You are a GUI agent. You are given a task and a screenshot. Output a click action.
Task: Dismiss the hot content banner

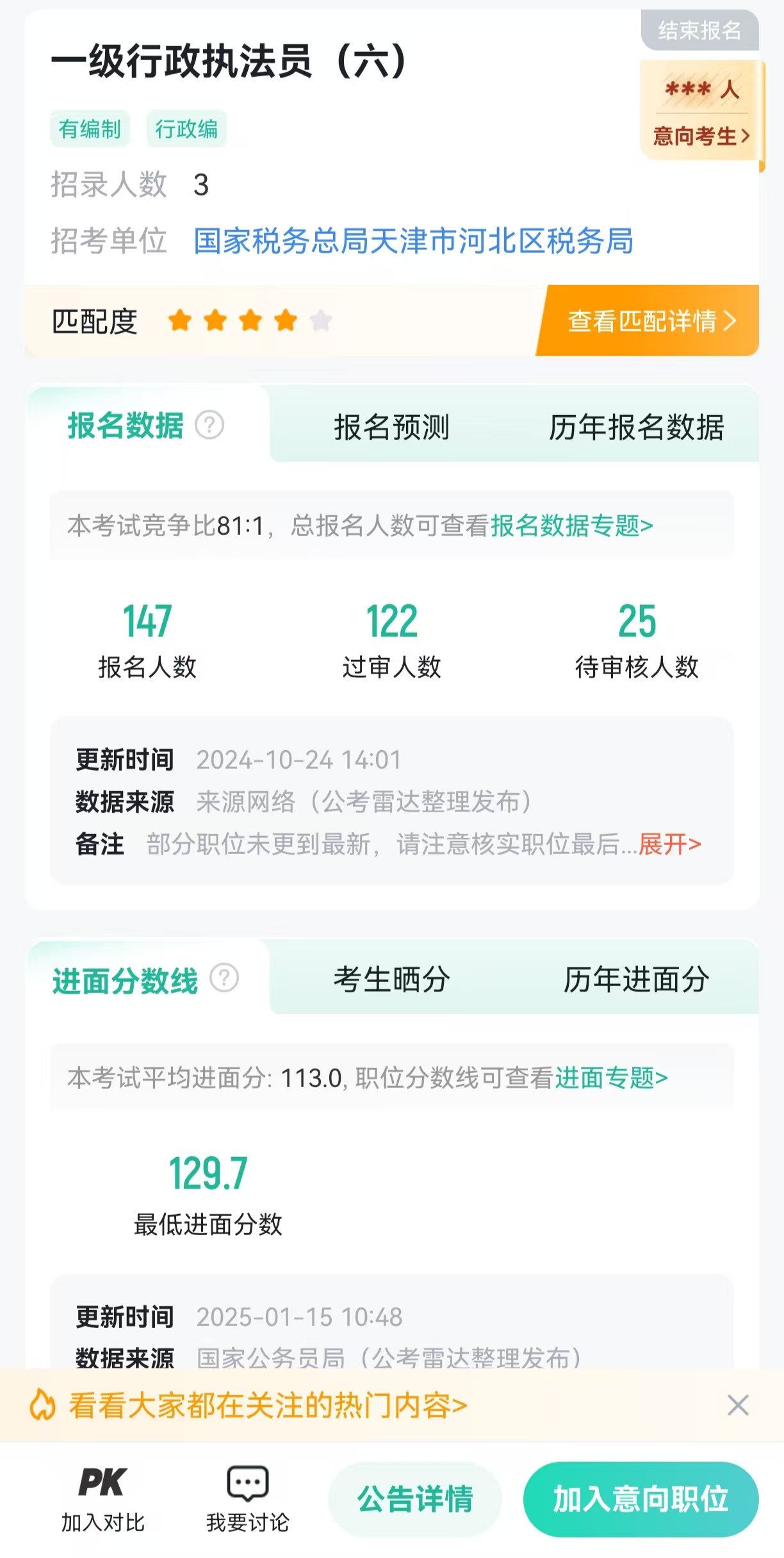(x=738, y=1406)
